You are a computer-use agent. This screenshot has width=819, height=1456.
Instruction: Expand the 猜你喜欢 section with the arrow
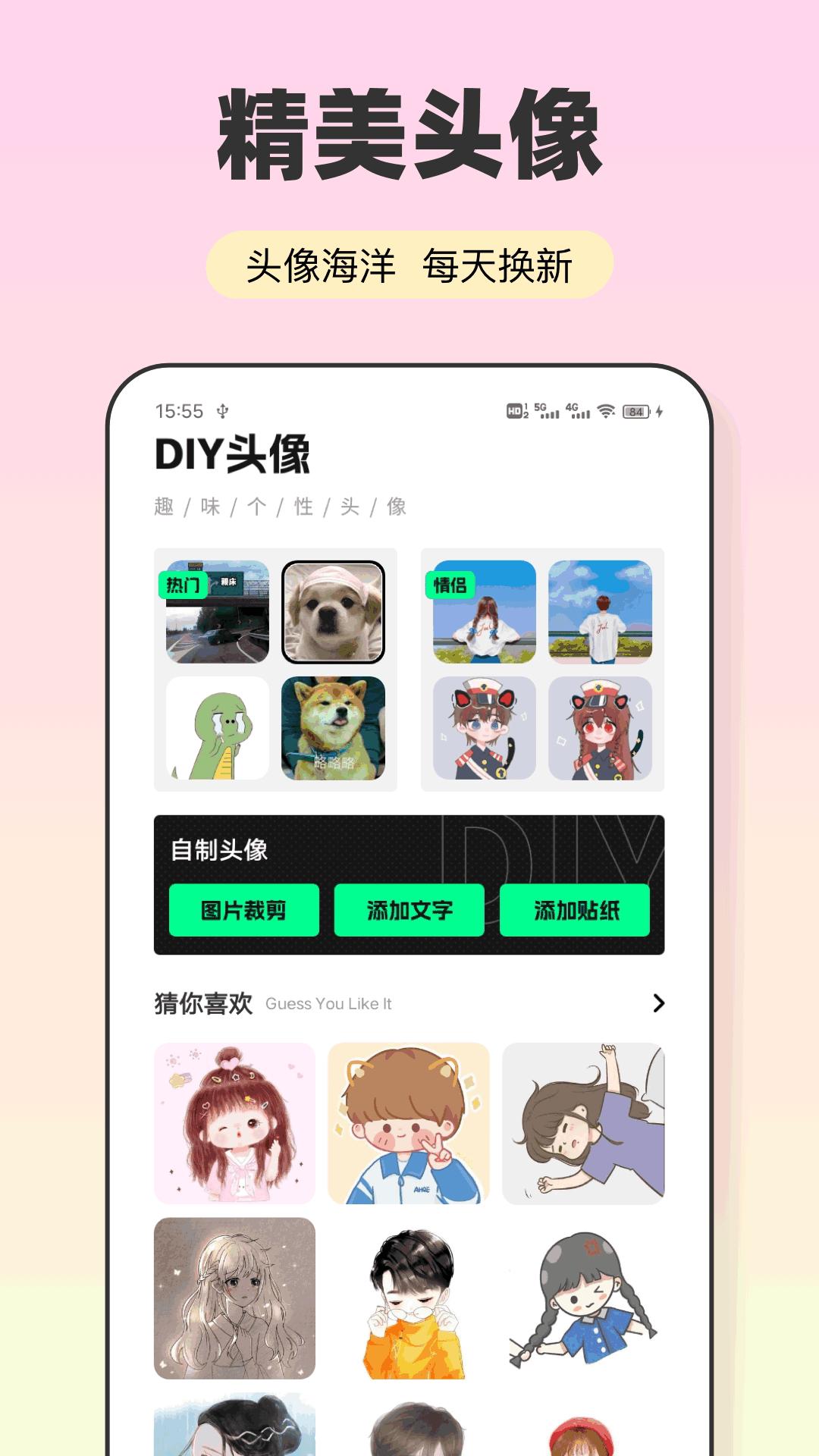657,1002
